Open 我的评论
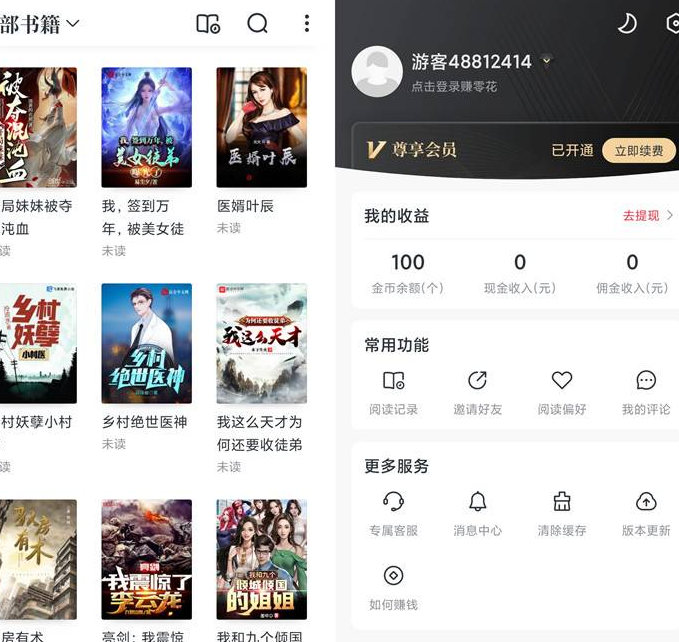This screenshot has width=679, height=642. click(x=646, y=392)
